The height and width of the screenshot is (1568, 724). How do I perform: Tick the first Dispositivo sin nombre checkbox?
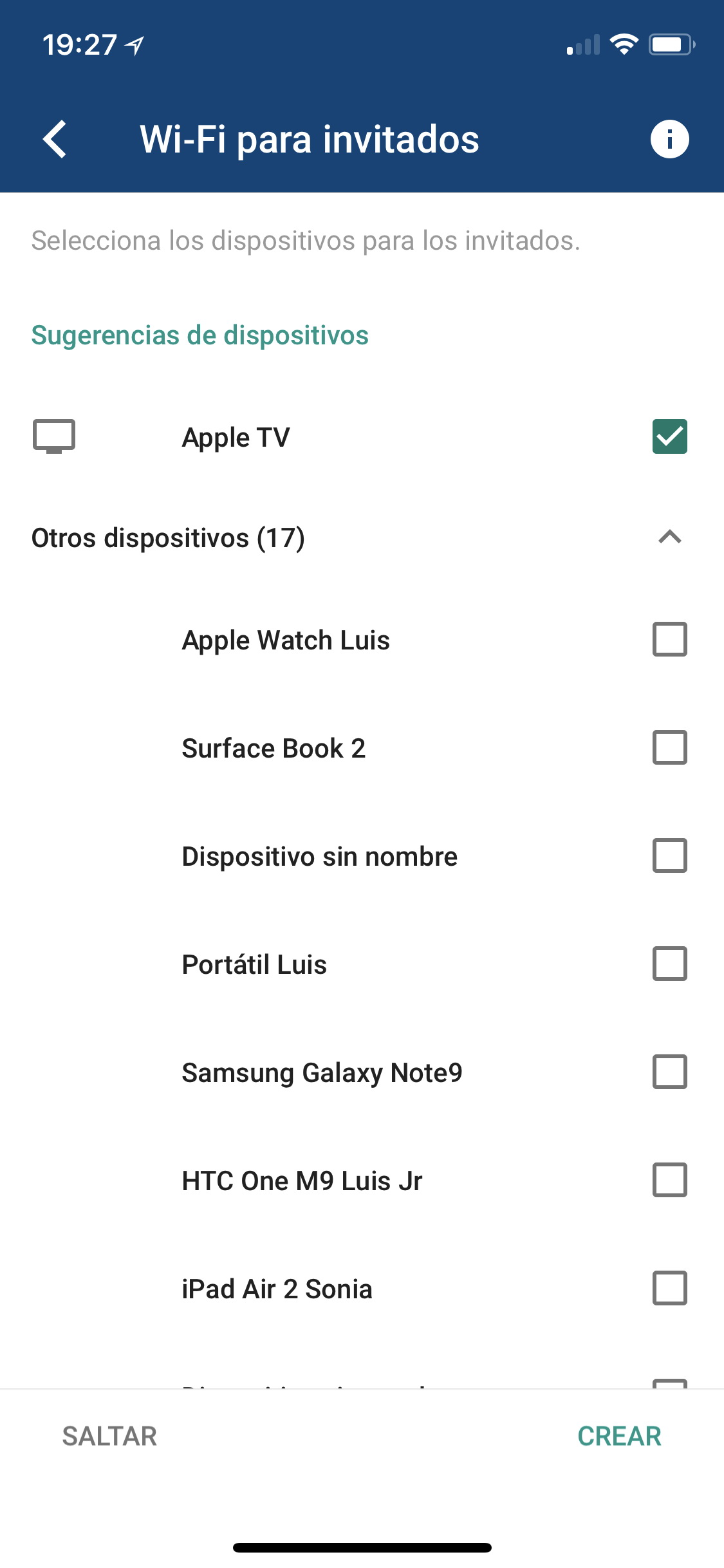[669, 855]
